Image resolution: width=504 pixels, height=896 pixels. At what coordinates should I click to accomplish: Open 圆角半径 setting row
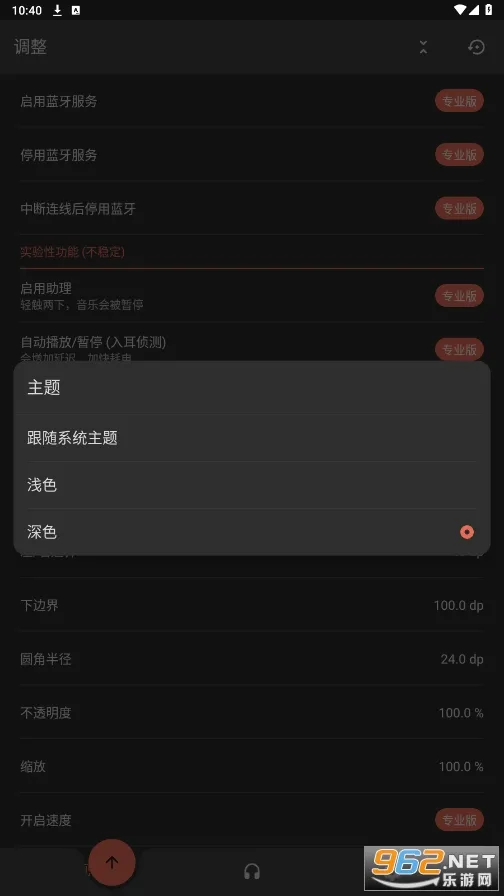[x=252, y=659]
